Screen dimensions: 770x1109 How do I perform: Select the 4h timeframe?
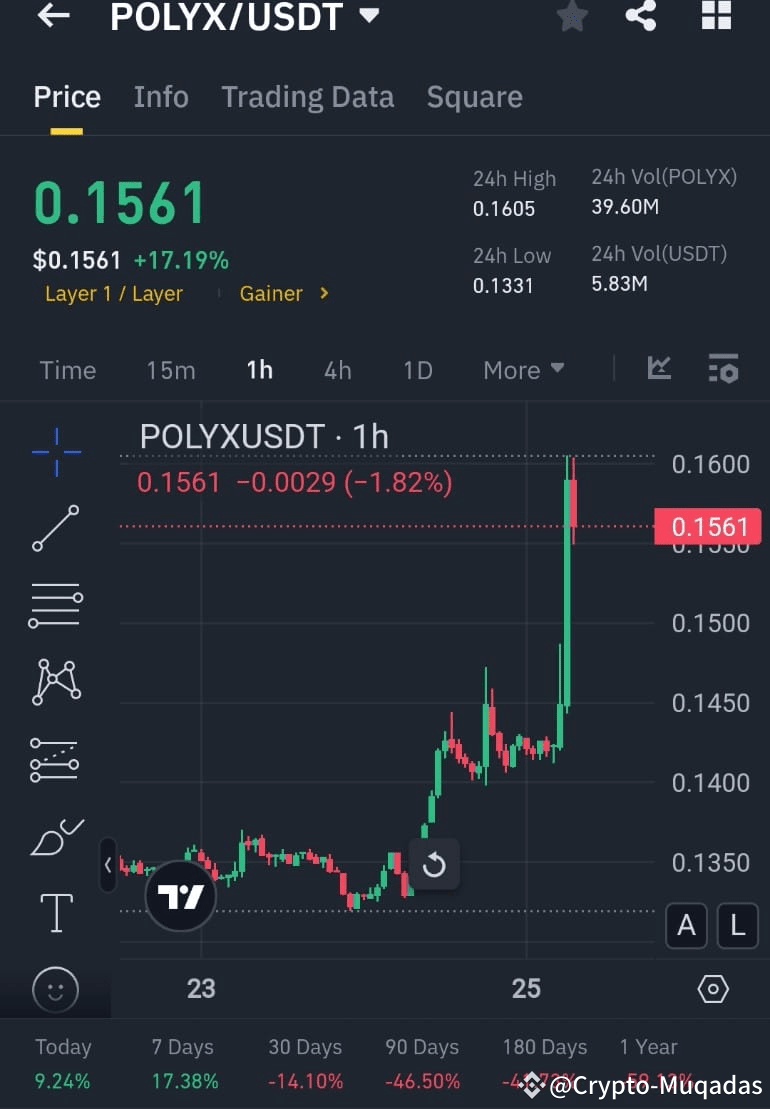point(337,369)
